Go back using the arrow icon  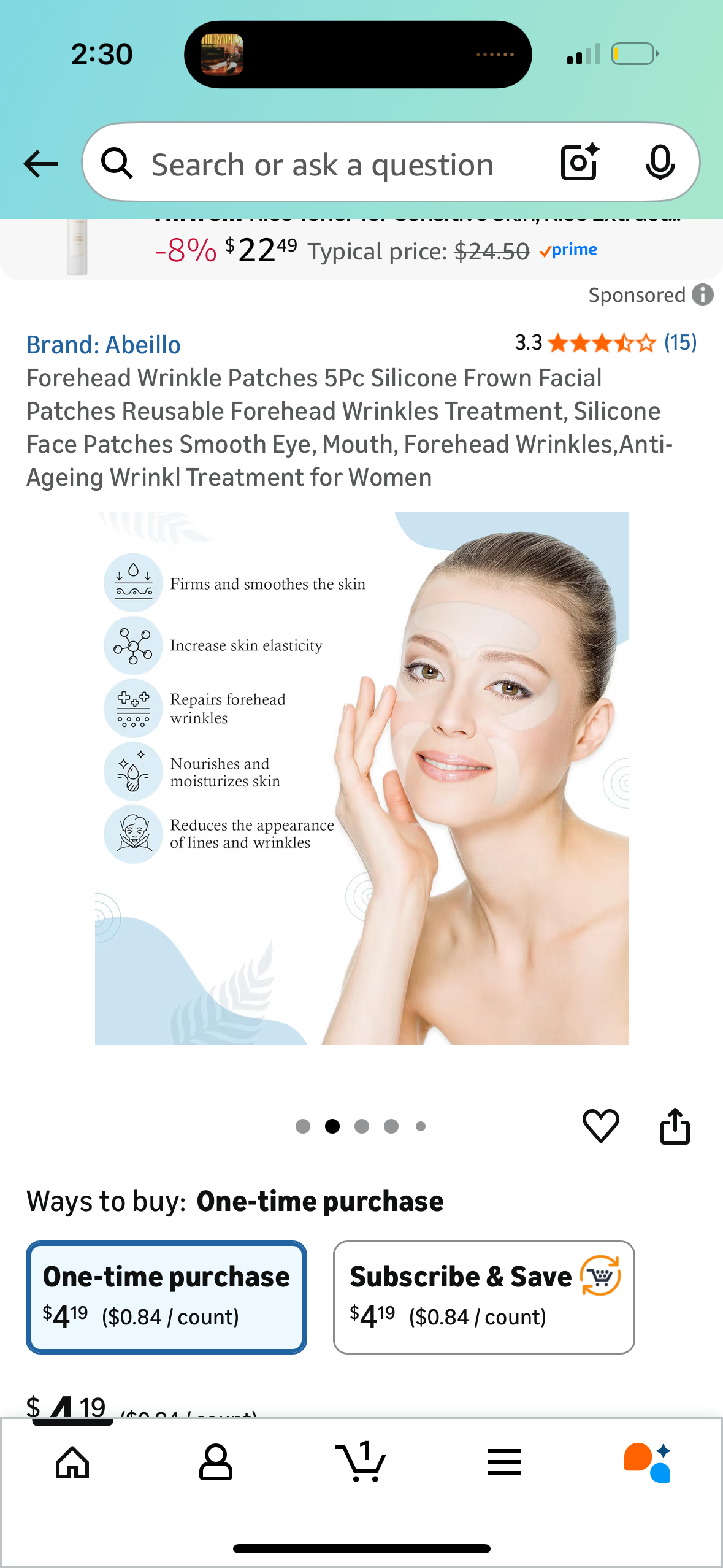(40, 164)
